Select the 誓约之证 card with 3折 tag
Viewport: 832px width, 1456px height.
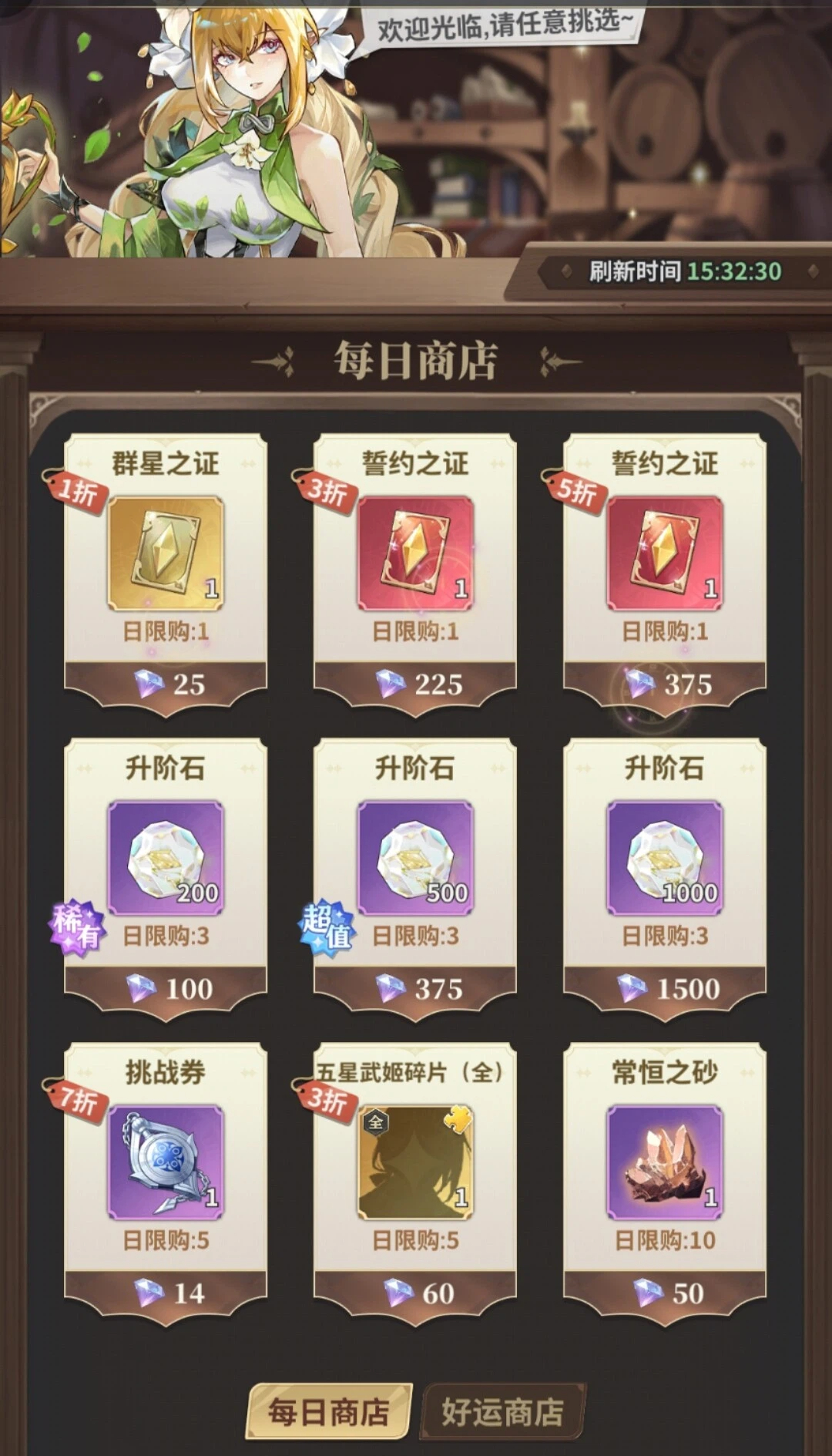tap(415, 555)
